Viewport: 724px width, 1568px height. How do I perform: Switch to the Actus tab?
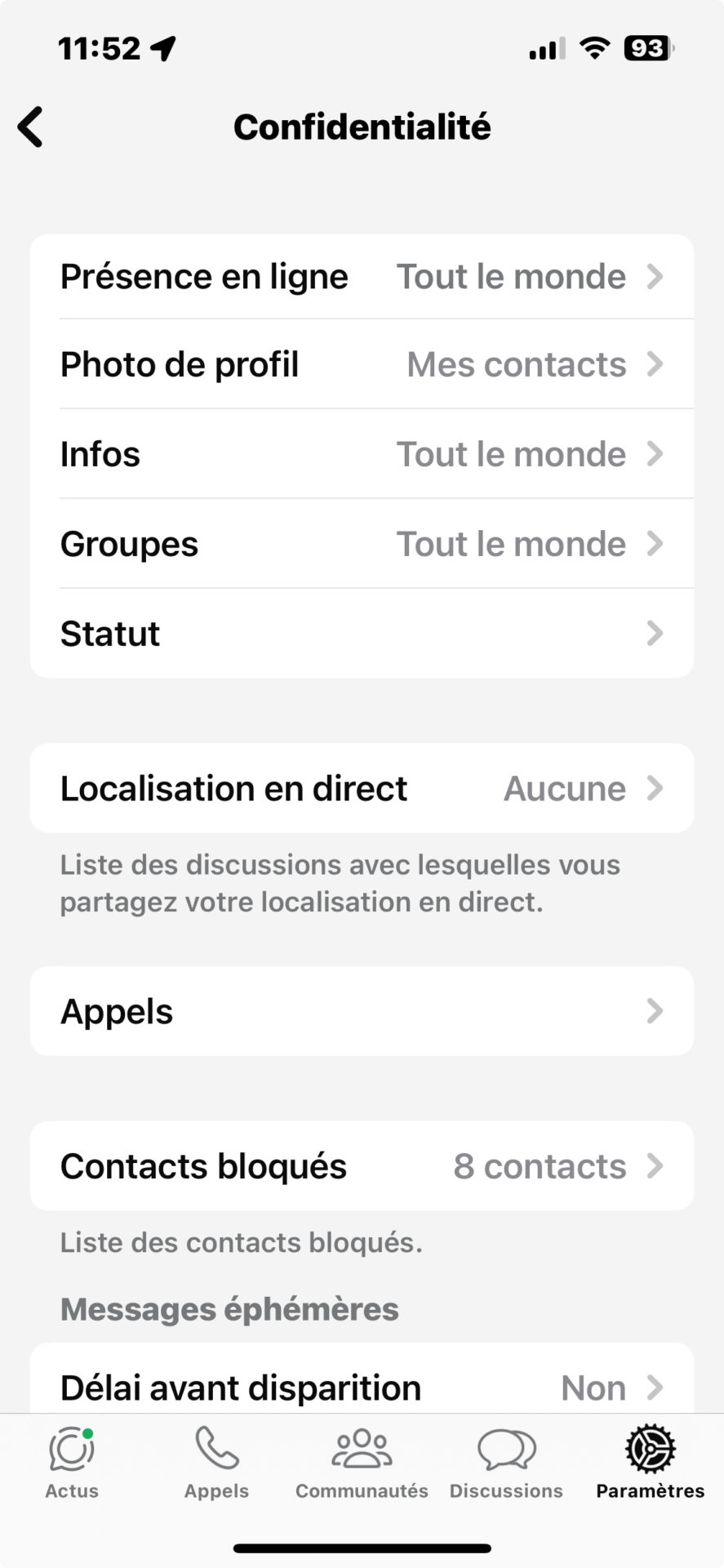[x=72, y=1463]
